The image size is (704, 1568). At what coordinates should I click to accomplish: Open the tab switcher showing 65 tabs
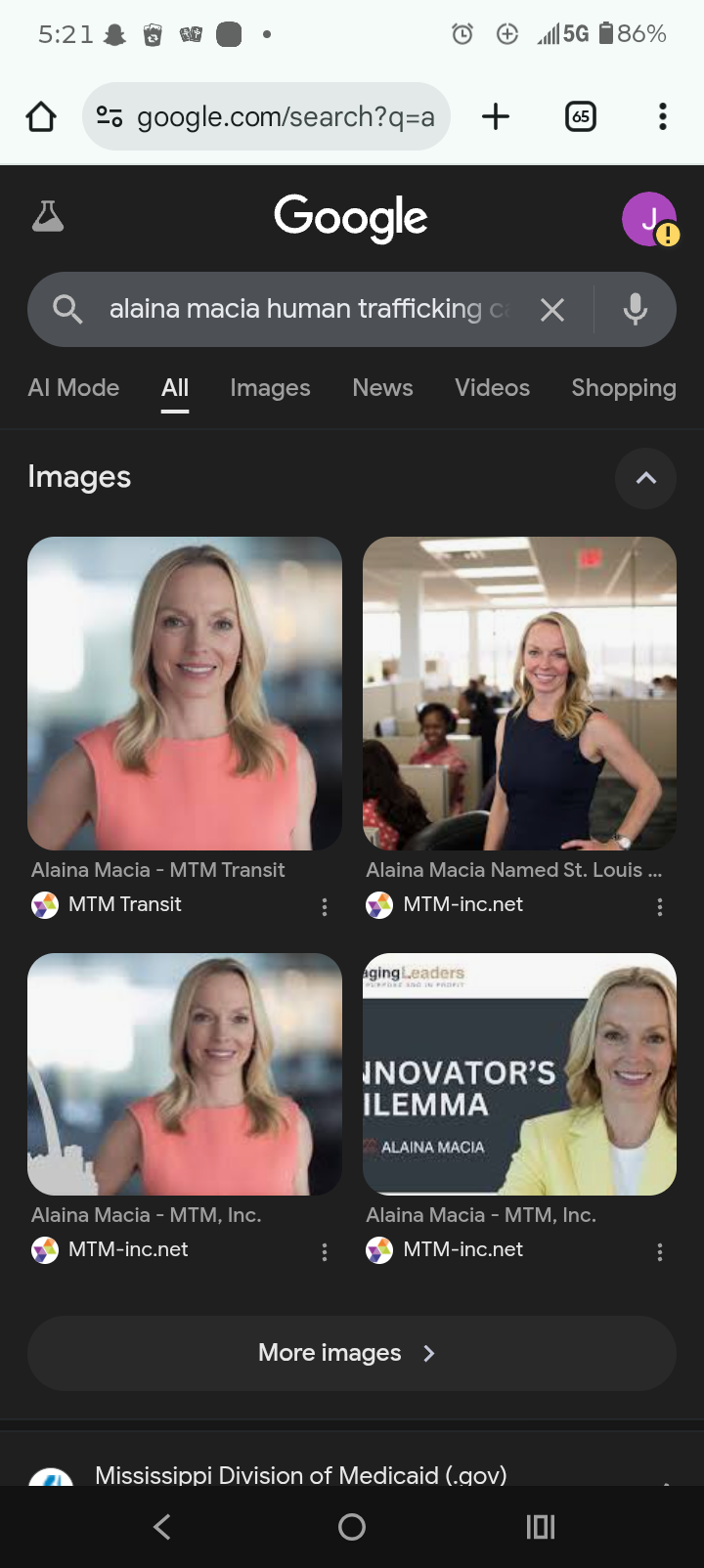[581, 117]
